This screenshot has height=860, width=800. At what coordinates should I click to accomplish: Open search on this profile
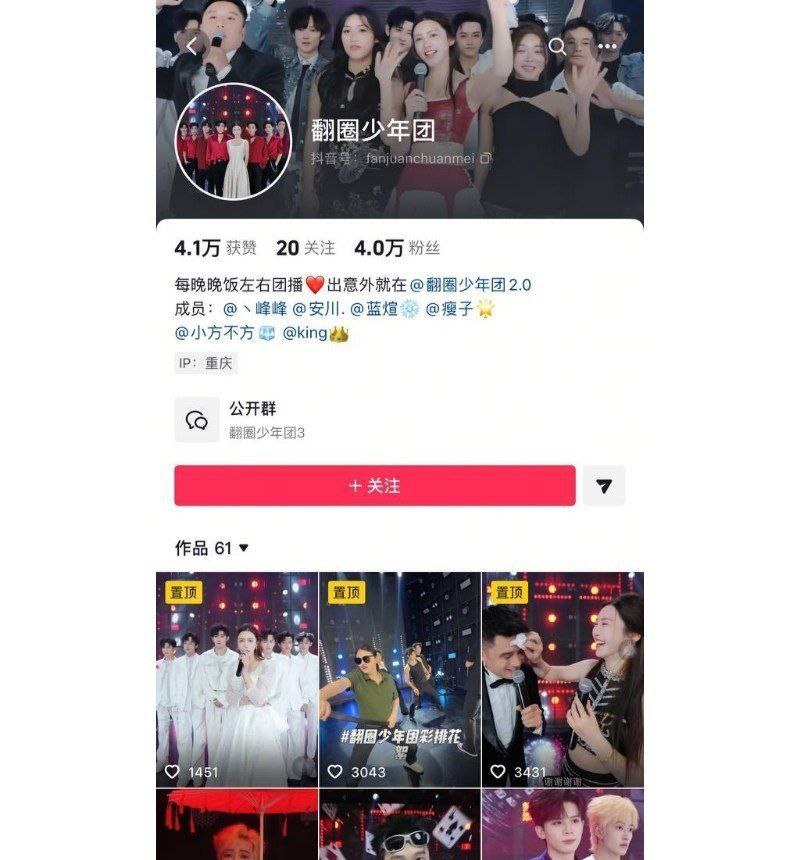pyautogui.click(x=558, y=46)
